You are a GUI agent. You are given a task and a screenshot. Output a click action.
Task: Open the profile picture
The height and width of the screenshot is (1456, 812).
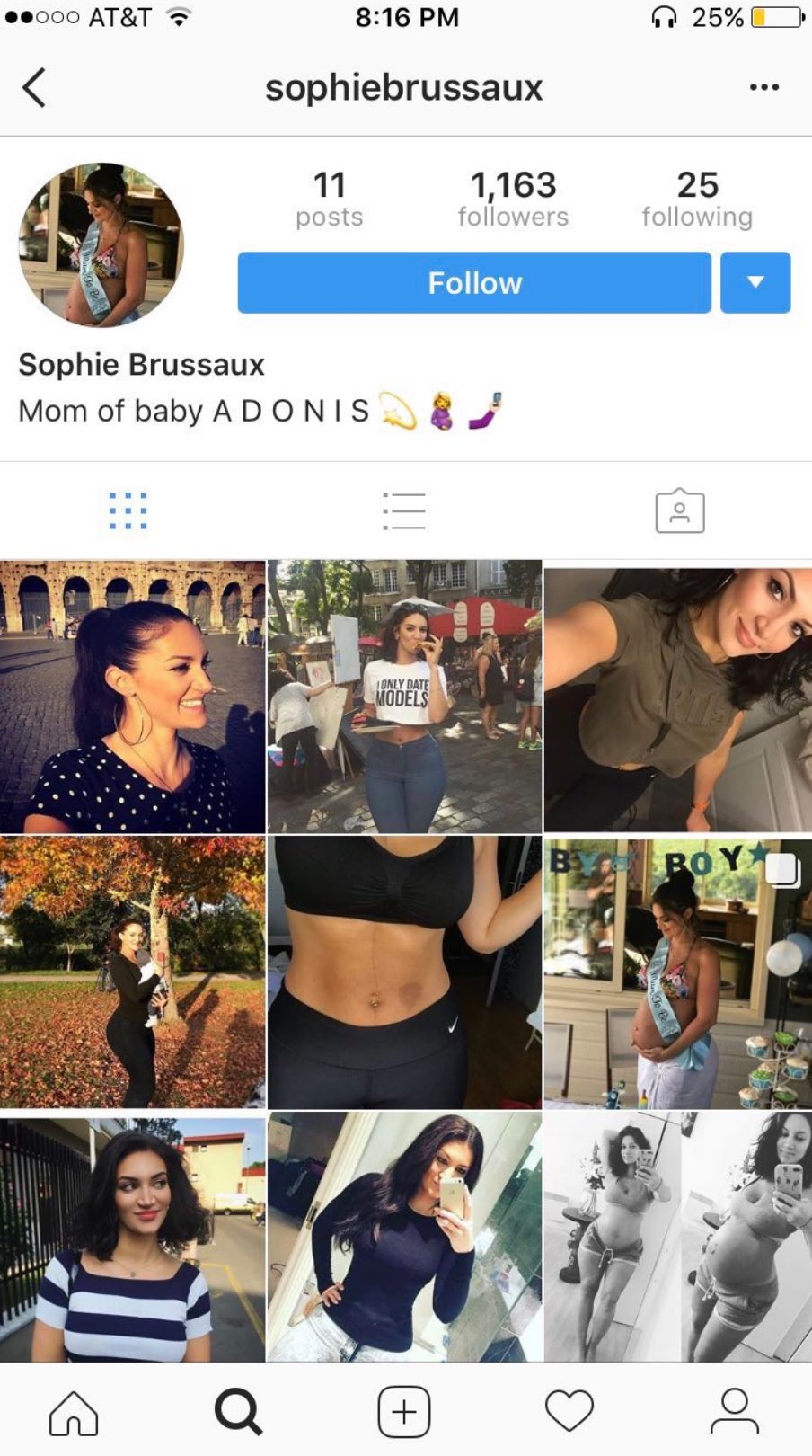(x=101, y=244)
